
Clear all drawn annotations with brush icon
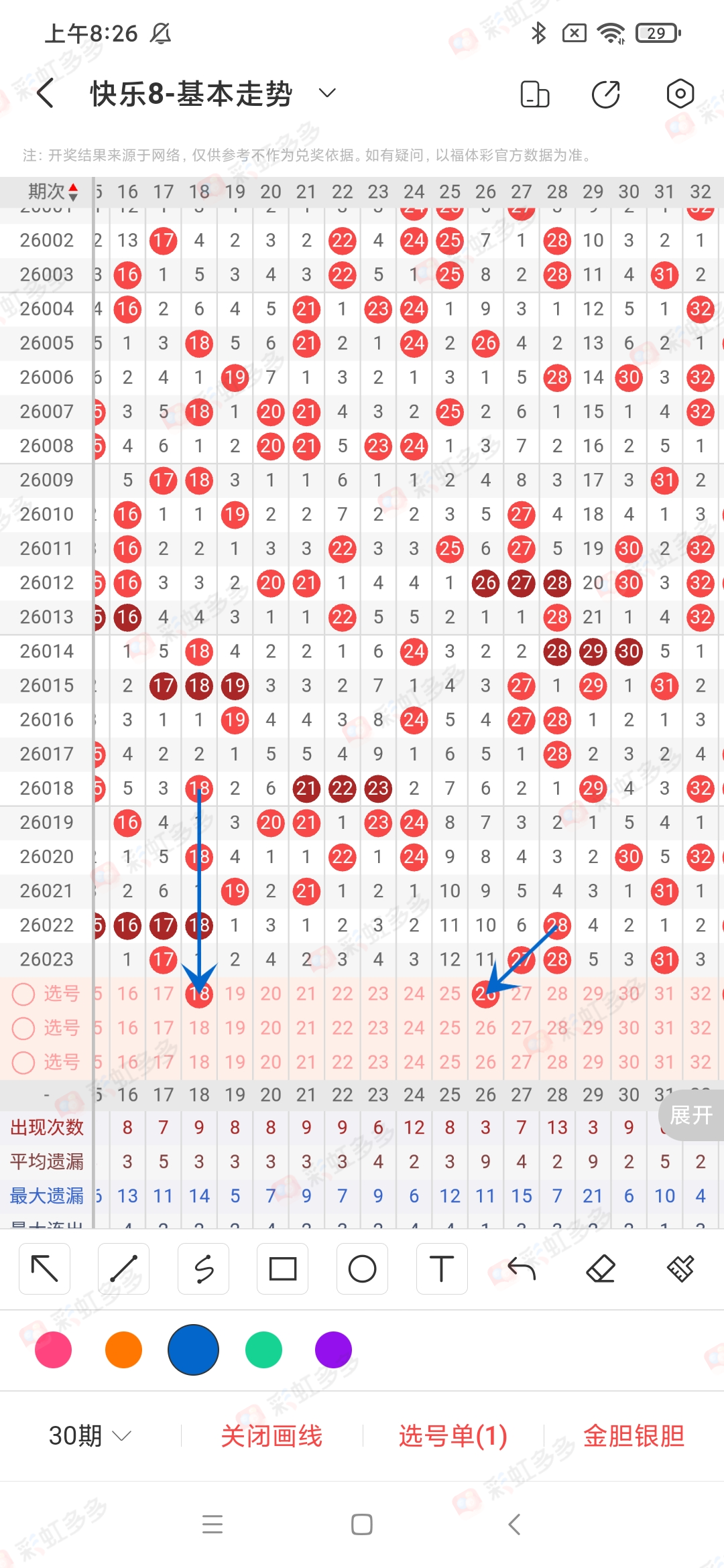click(680, 1268)
